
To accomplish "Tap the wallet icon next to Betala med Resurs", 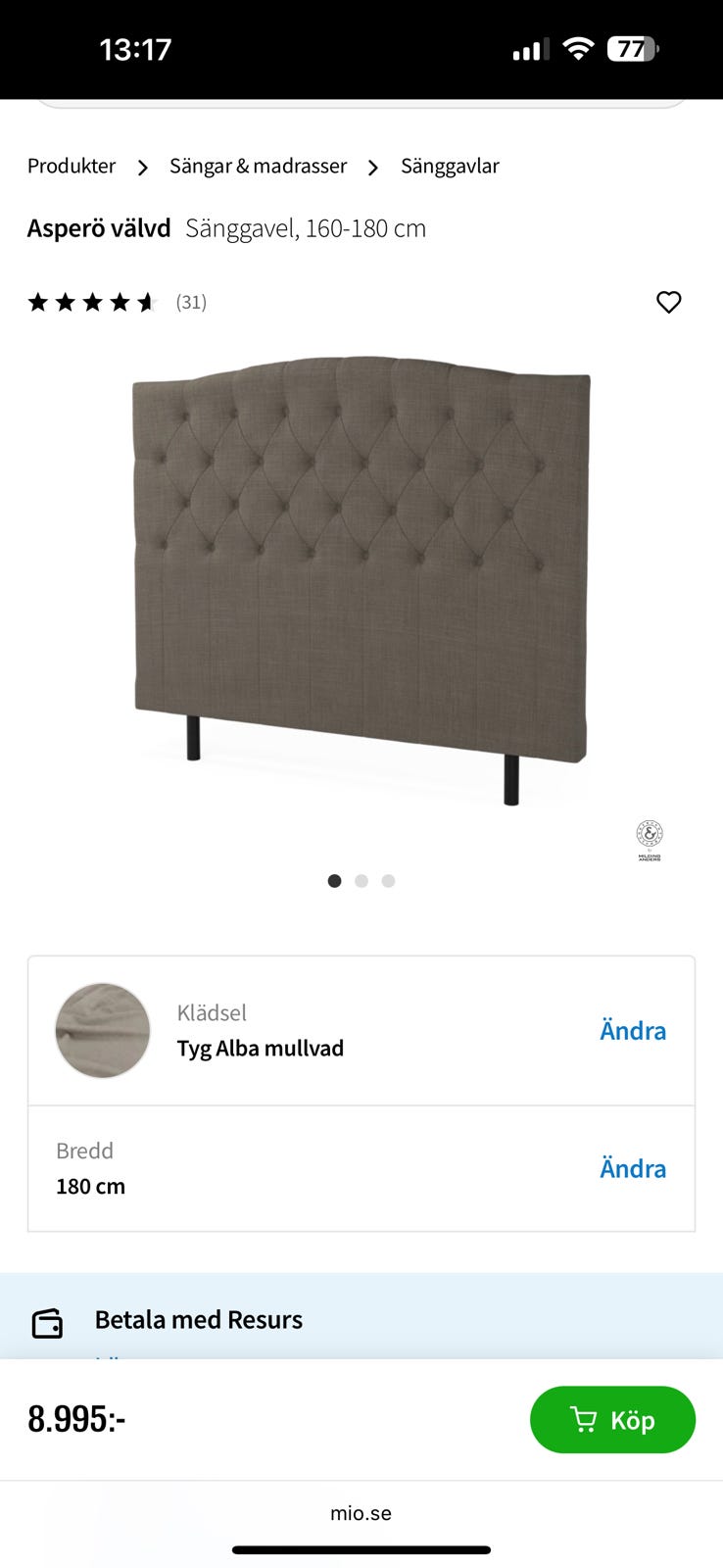I will (48, 1321).
